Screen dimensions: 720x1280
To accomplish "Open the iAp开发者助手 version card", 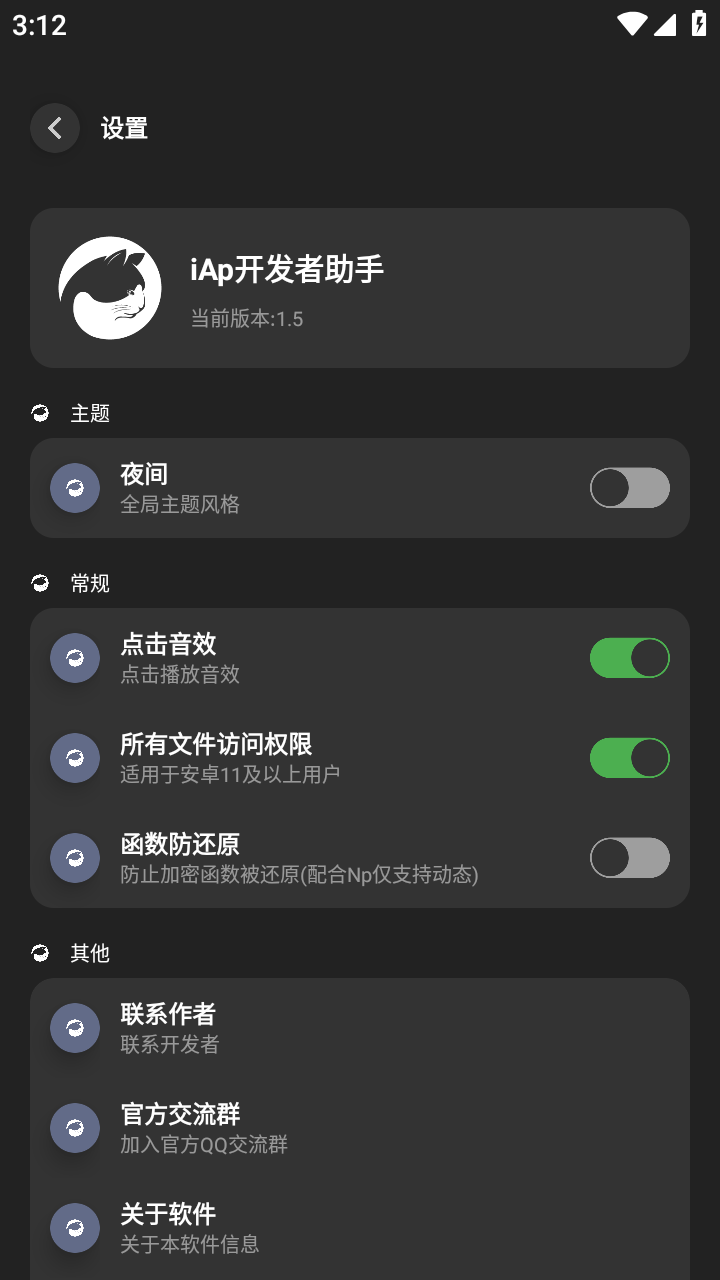I will (x=360, y=288).
